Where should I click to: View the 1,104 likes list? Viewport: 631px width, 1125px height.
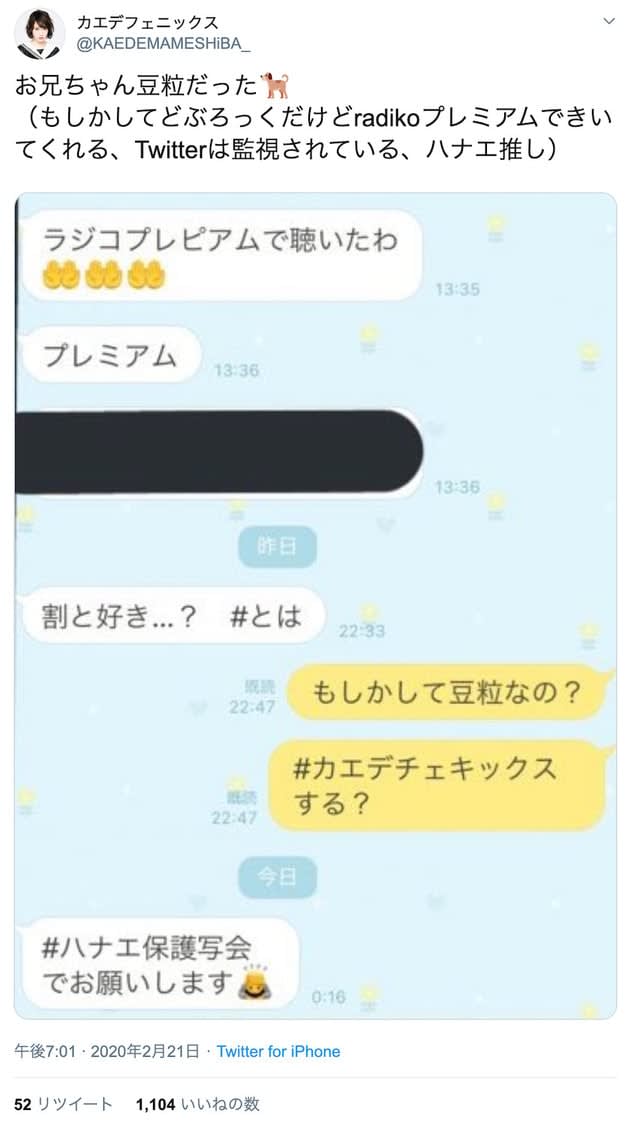click(x=197, y=1103)
